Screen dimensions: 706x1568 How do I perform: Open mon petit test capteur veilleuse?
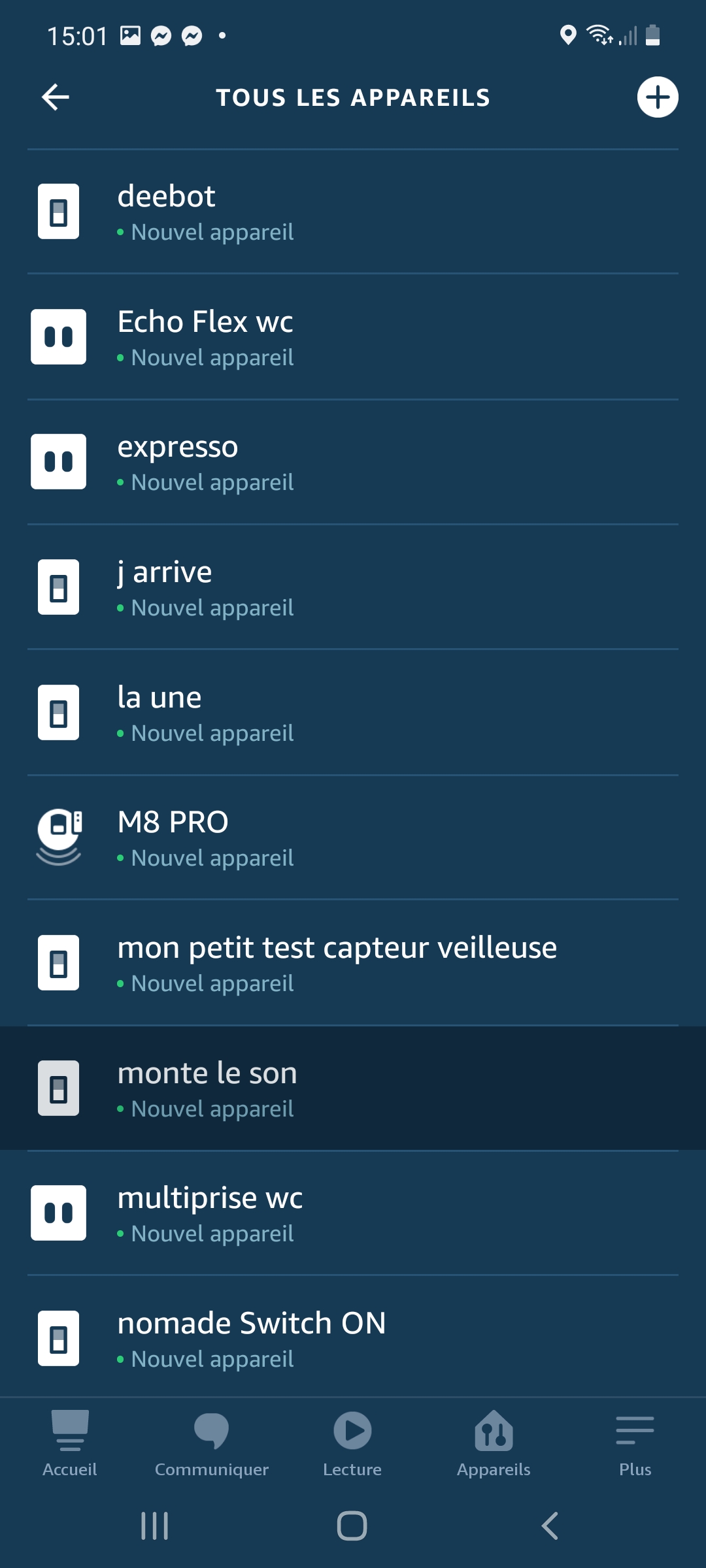coord(353,963)
